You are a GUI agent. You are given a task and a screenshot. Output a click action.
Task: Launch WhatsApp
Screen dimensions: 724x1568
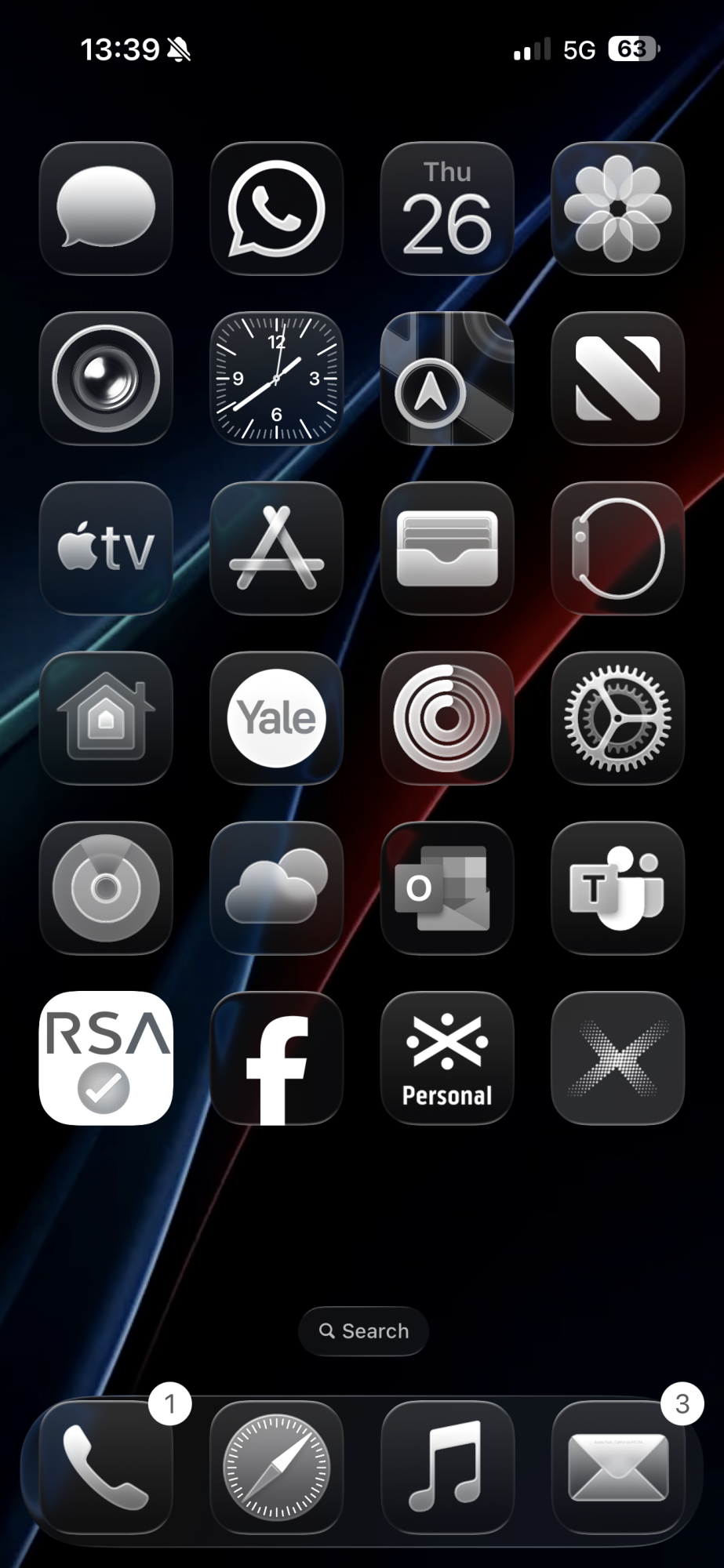[276, 209]
